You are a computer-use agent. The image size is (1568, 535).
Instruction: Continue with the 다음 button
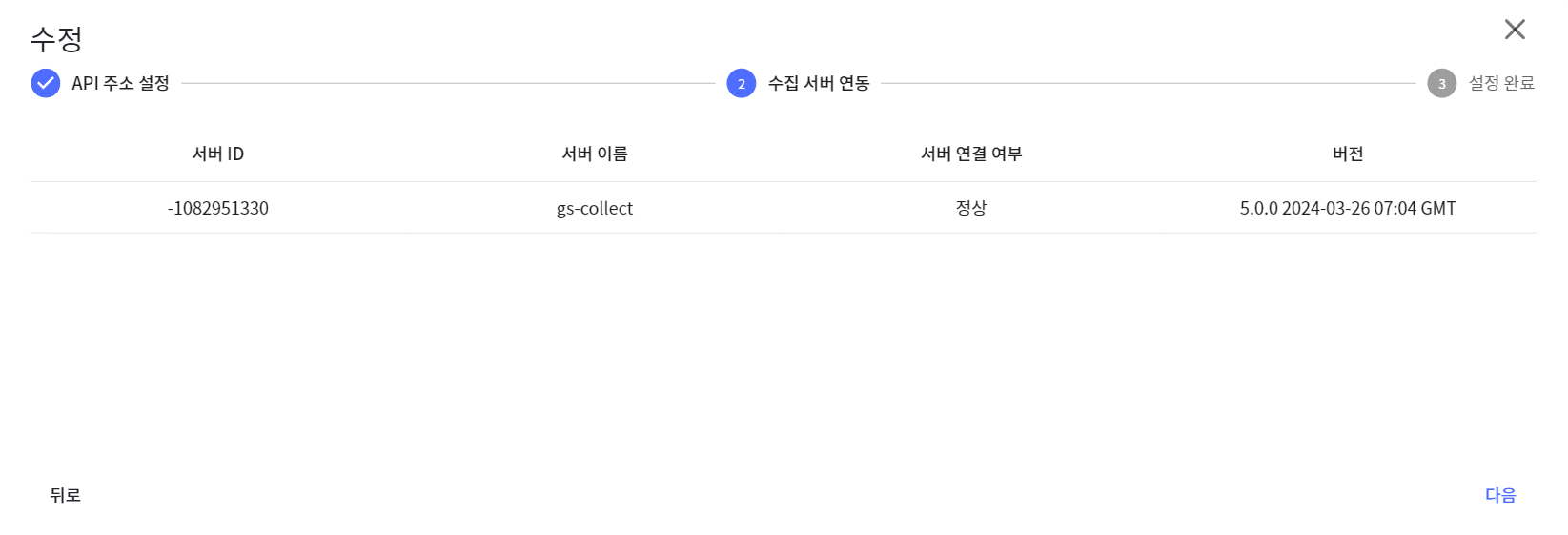(x=1500, y=495)
